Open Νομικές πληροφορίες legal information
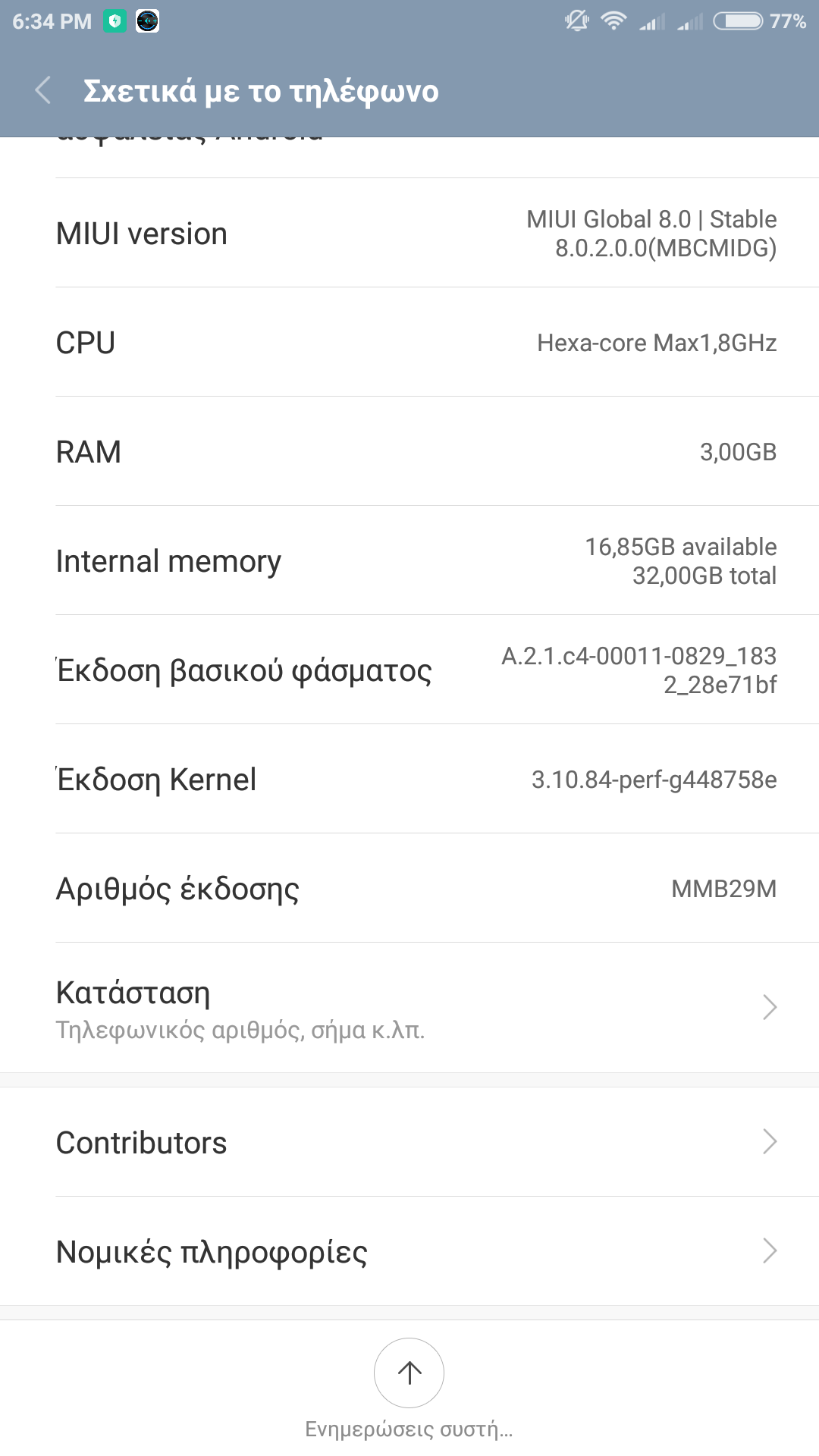 [409, 1251]
